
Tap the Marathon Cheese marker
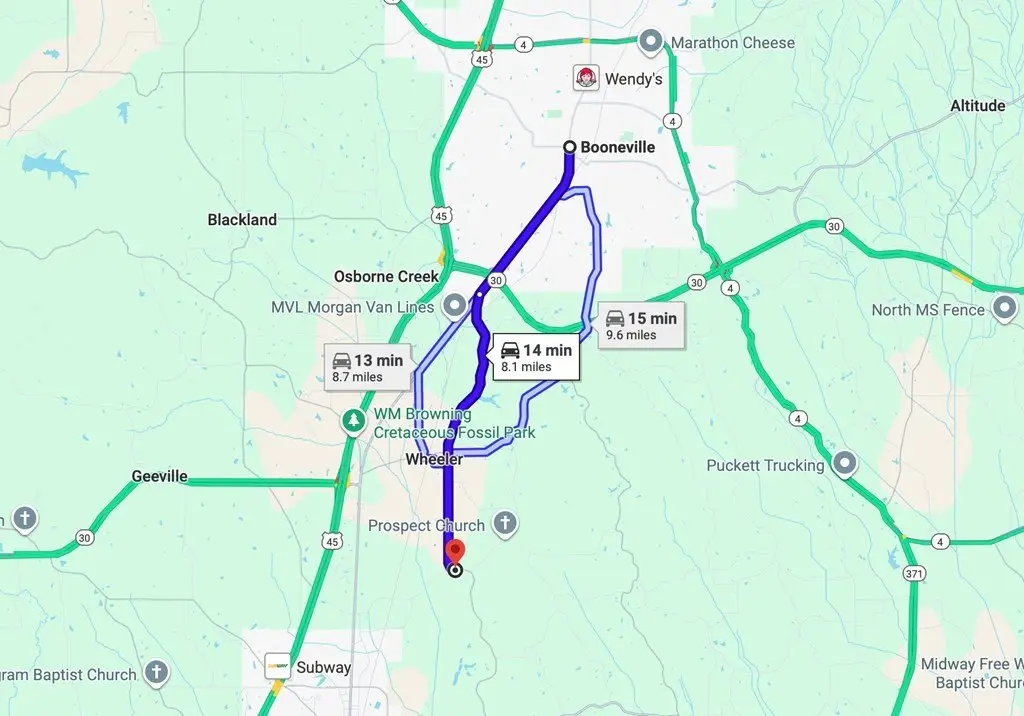(652, 42)
